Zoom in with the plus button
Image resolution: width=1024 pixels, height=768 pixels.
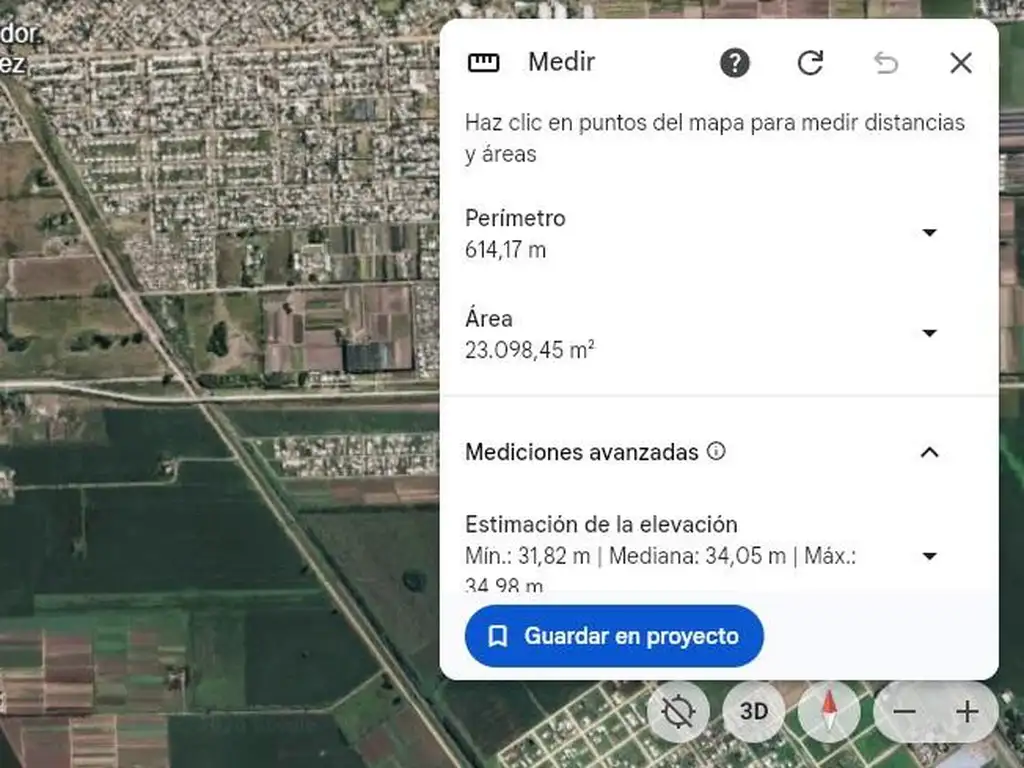click(x=967, y=712)
